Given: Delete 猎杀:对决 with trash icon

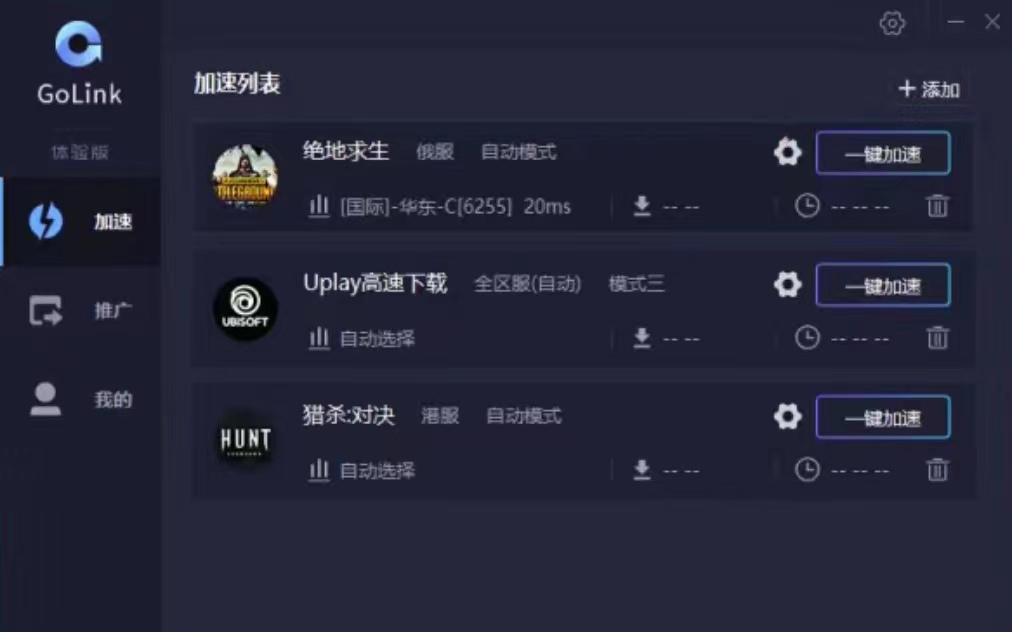Looking at the screenshot, I should pyautogui.click(x=937, y=469).
